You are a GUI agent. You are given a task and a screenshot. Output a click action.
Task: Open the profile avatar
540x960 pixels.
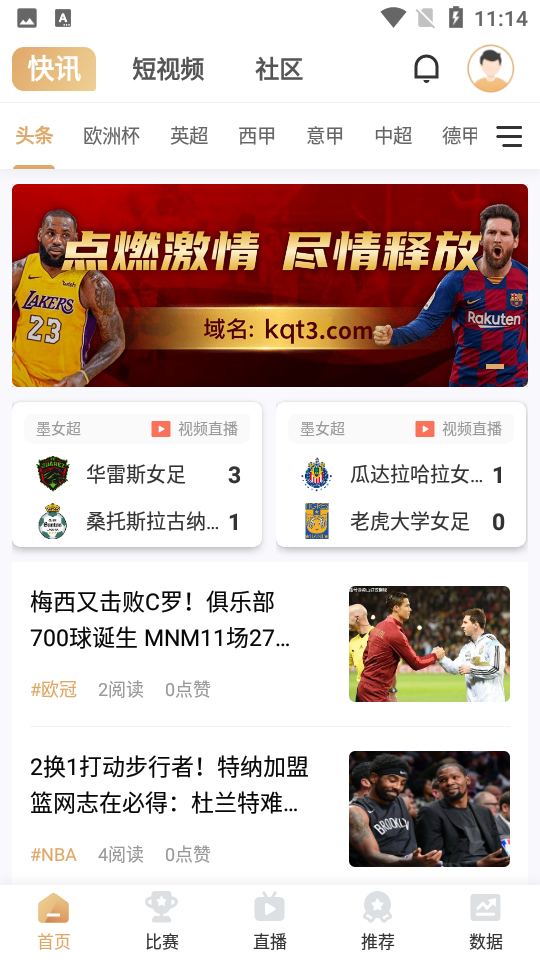point(490,69)
